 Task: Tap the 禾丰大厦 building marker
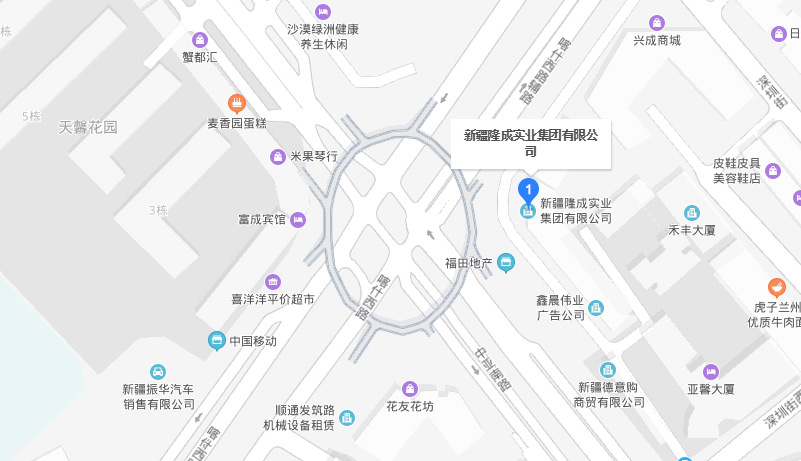pos(691,212)
